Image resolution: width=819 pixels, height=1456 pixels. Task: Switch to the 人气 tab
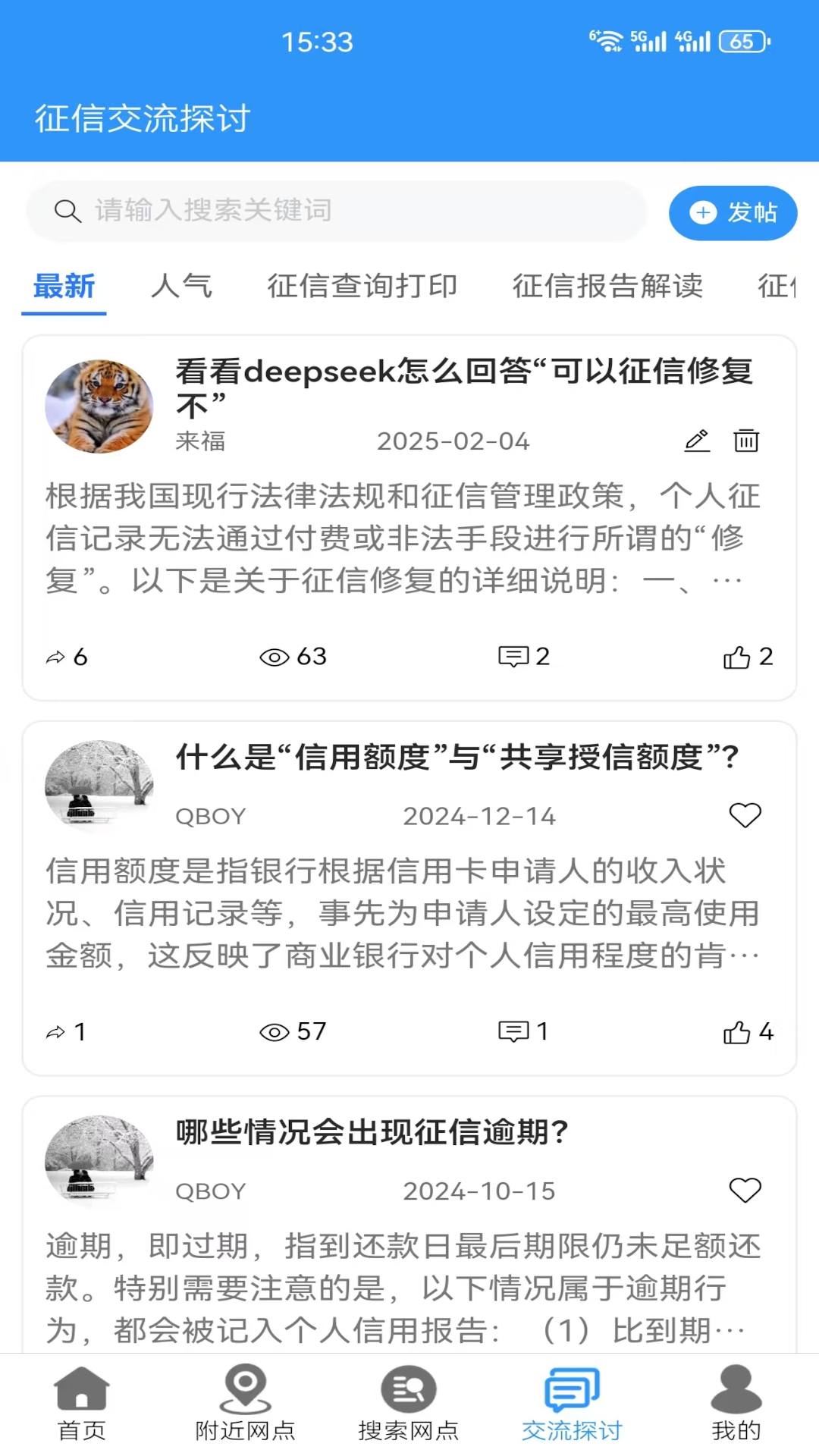[x=182, y=287]
